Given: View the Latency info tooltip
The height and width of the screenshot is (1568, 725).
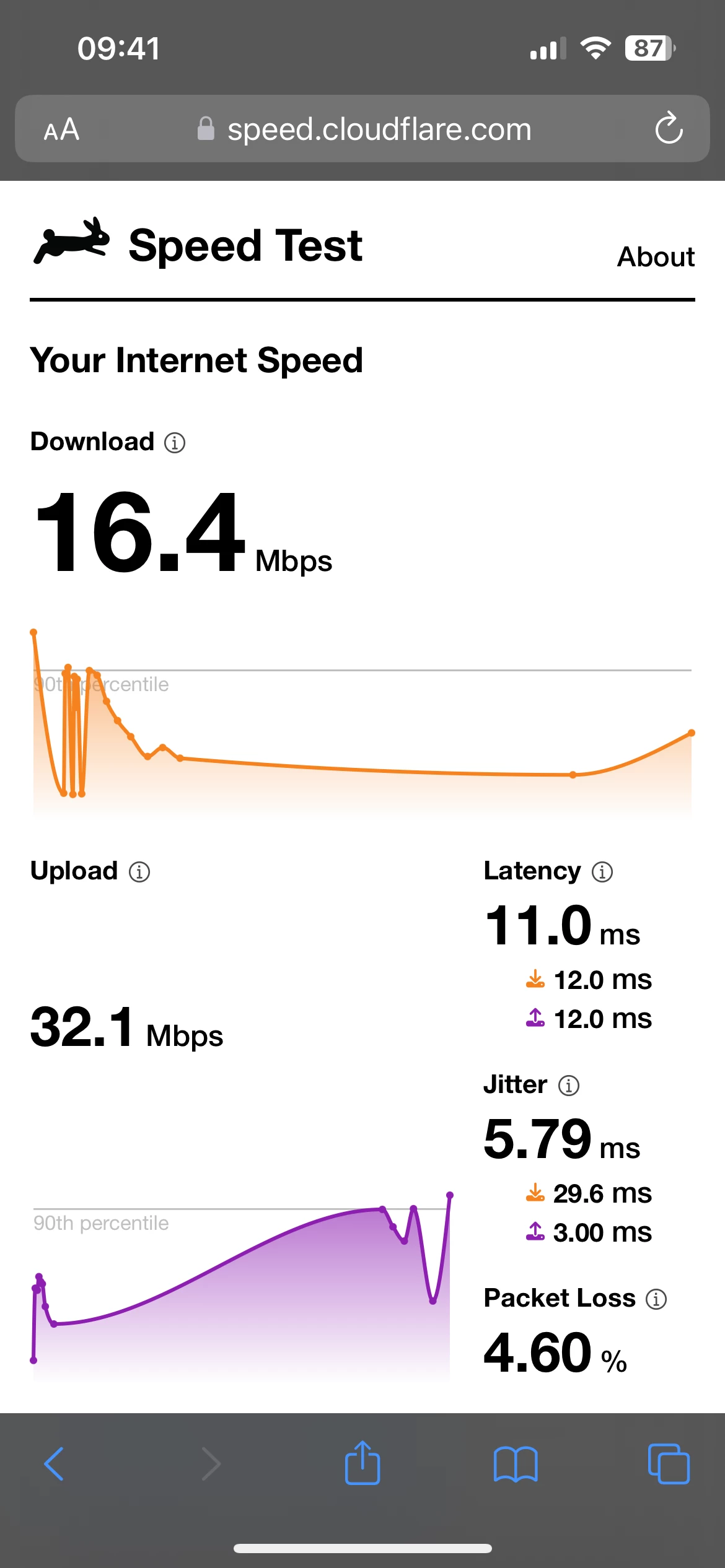Looking at the screenshot, I should coord(602,872).
